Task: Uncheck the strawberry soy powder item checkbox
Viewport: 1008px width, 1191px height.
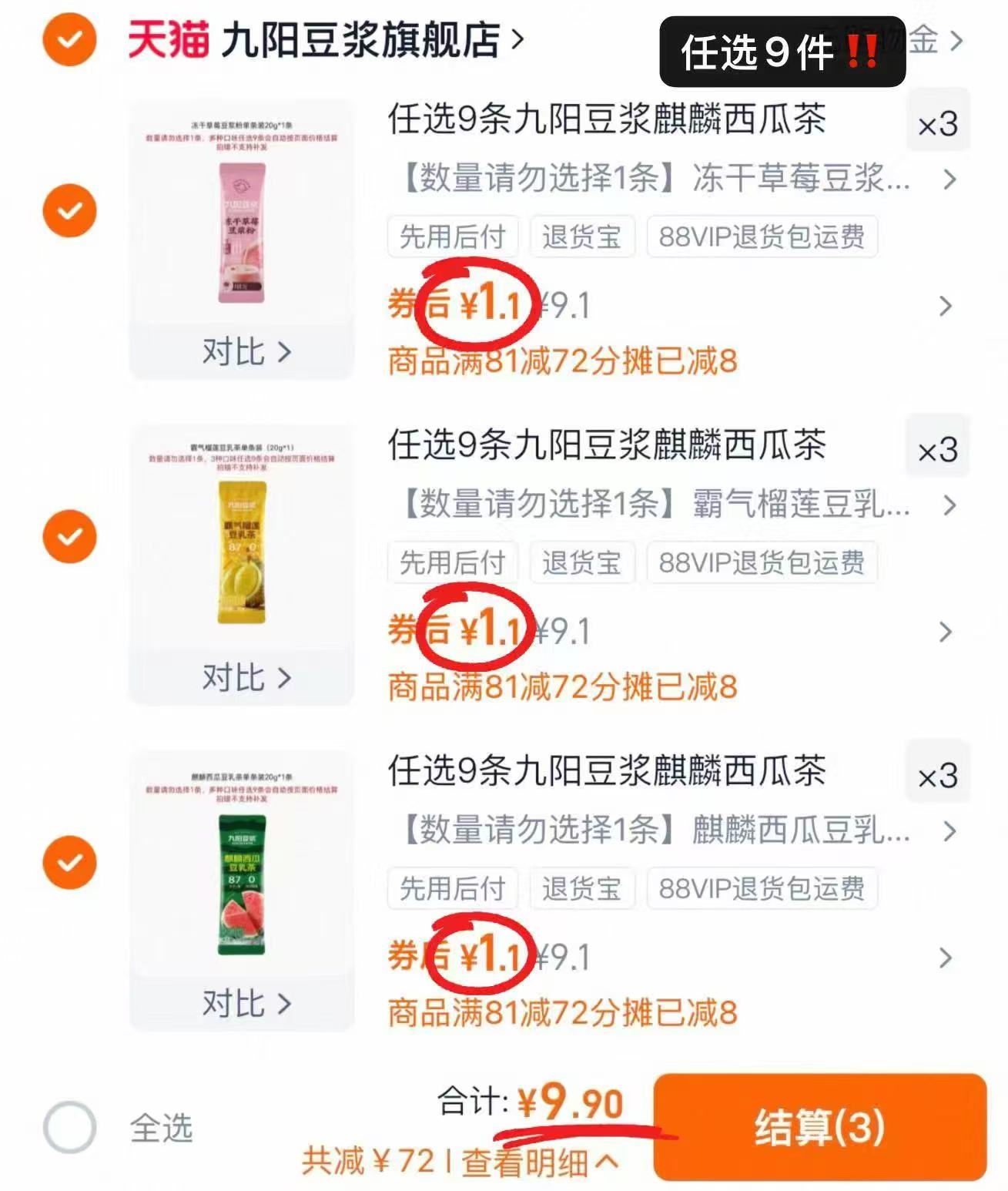Action: (x=69, y=210)
